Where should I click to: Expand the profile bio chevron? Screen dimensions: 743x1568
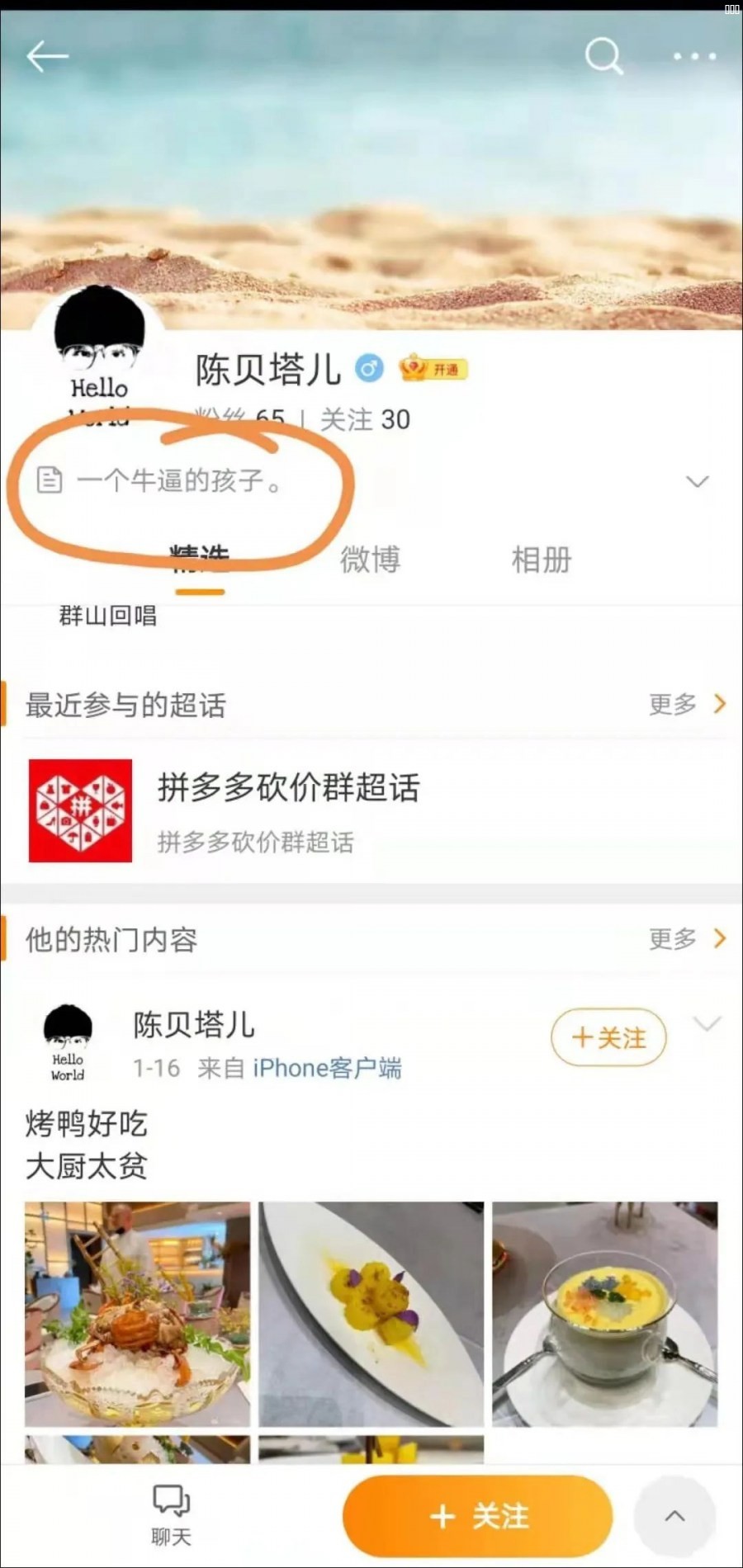tap(698, 482)
